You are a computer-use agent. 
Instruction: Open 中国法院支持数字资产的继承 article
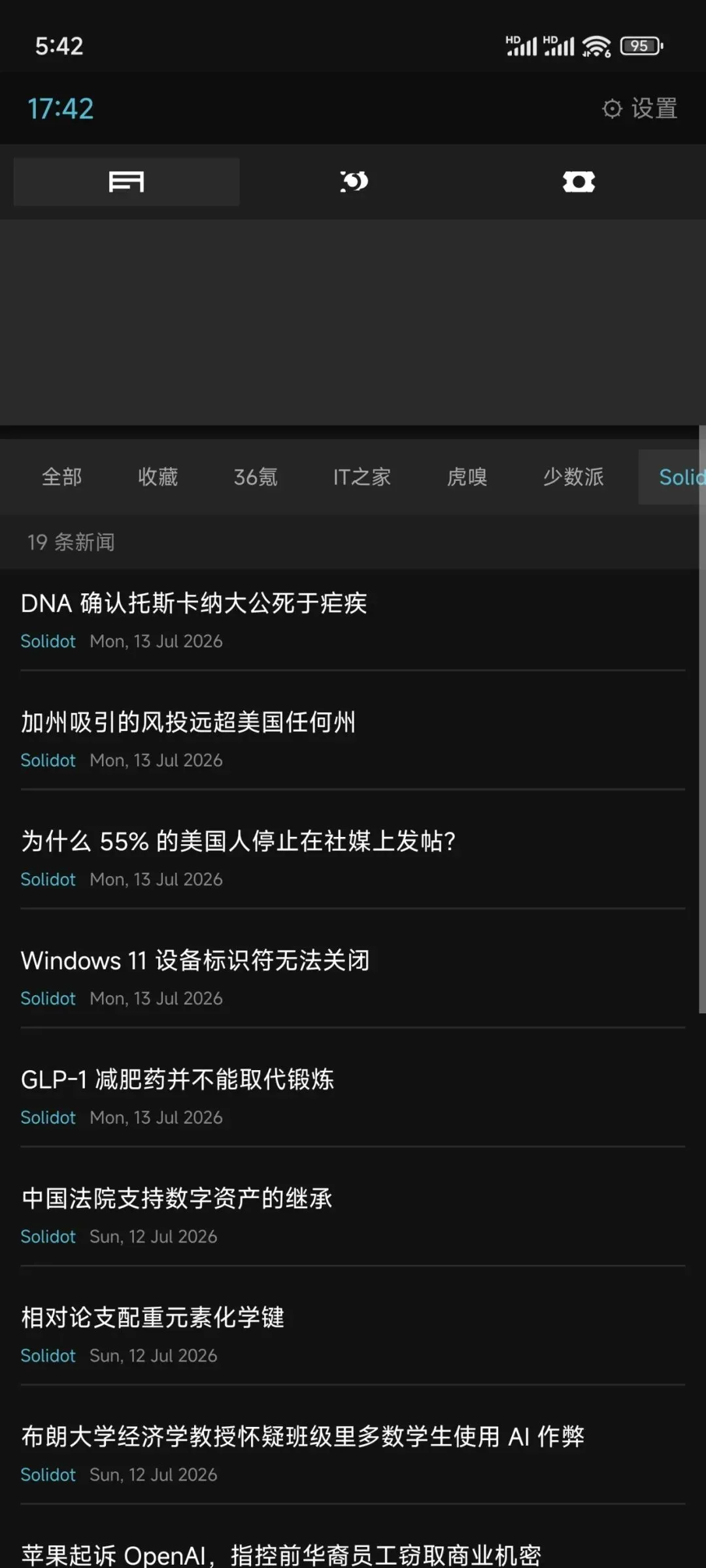(x=353, y=1215)
